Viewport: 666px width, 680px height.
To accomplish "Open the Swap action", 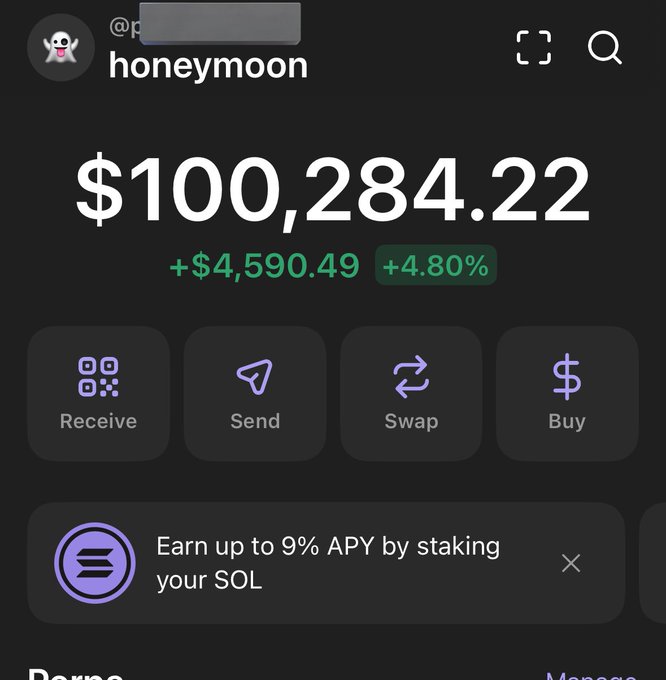I will click(411, 393).
